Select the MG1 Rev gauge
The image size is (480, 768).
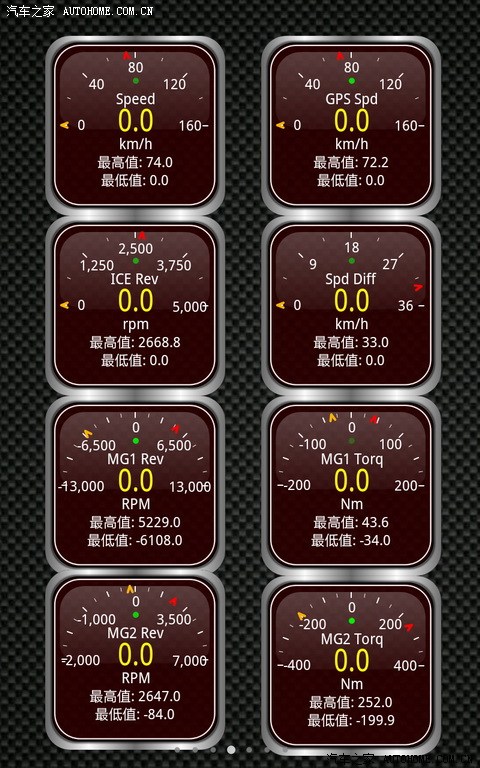(135, 485)
